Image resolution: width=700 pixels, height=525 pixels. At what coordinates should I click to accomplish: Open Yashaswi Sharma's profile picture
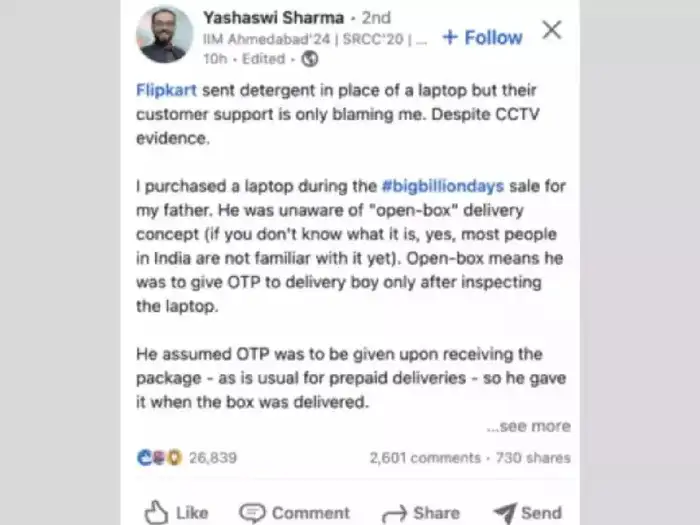click(x=164, y=34)
